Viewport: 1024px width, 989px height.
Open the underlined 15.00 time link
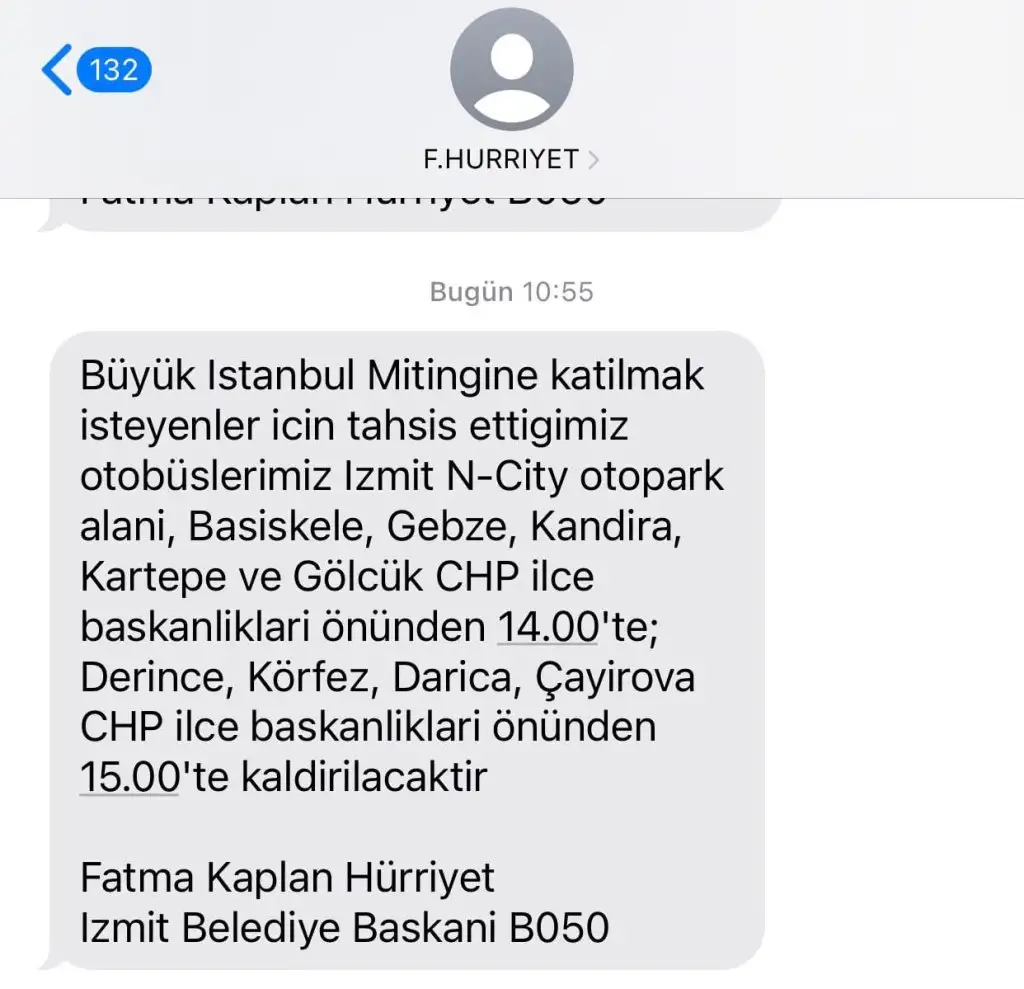click(129, 777)
